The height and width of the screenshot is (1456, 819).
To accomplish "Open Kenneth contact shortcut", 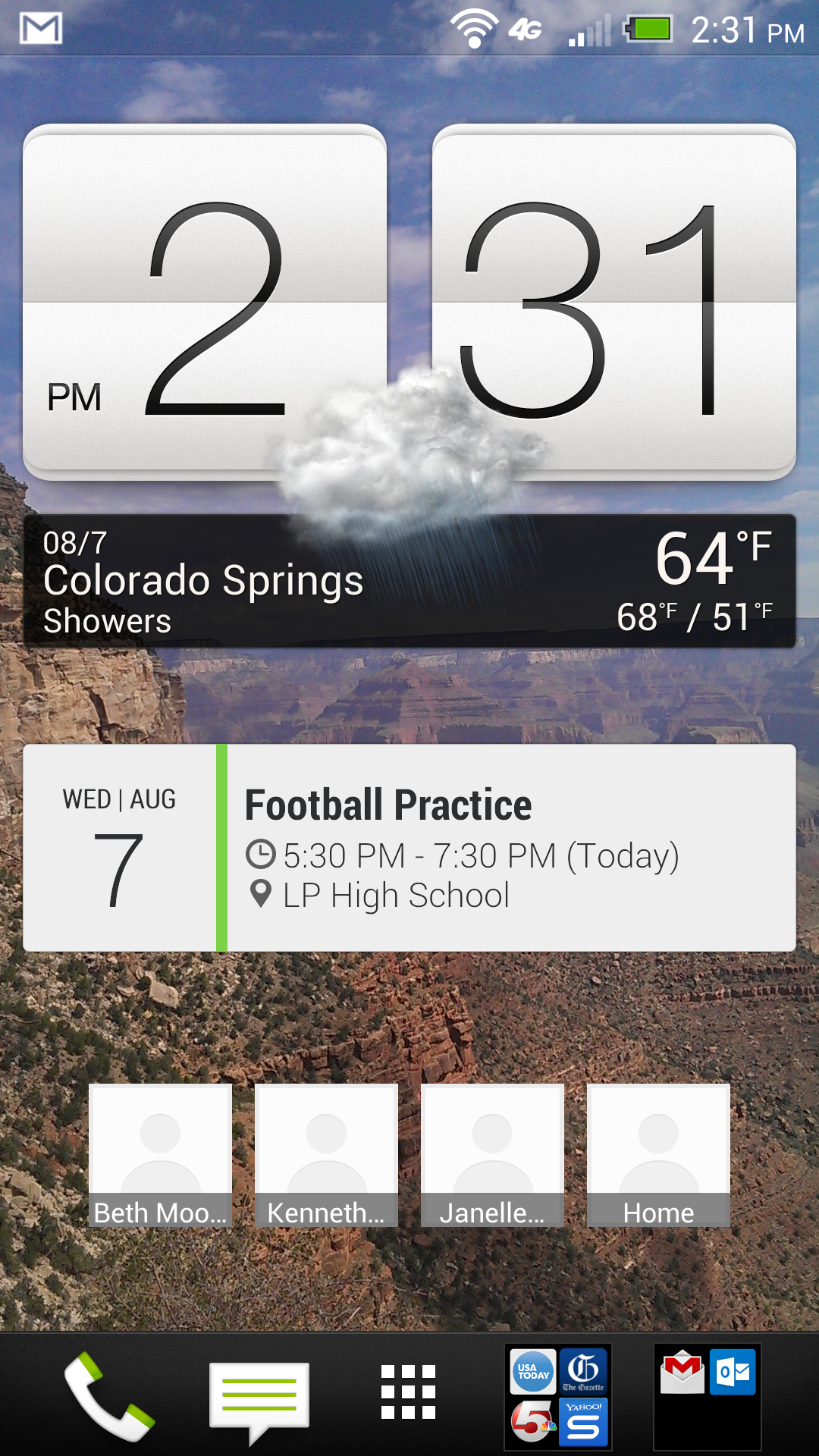I will (326, 1154).
